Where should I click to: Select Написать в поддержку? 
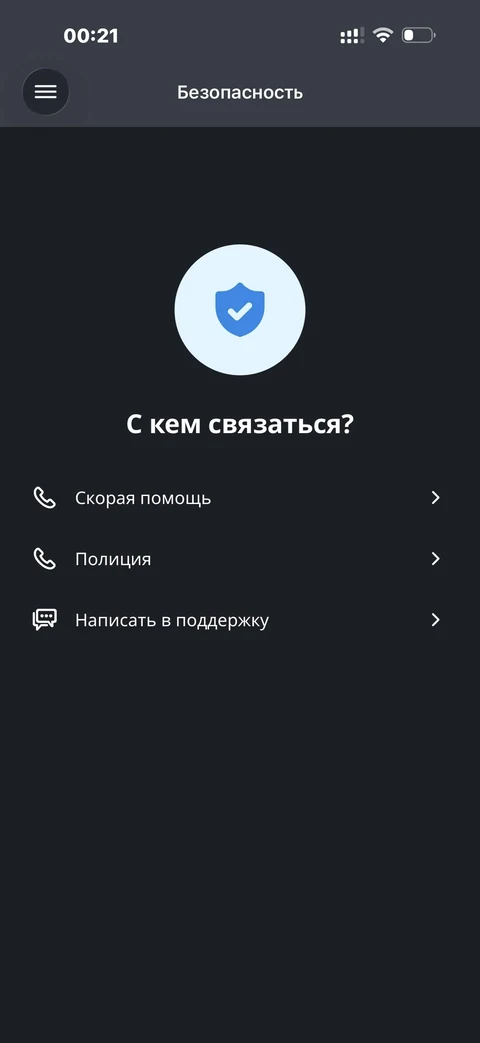click(238, 620)
